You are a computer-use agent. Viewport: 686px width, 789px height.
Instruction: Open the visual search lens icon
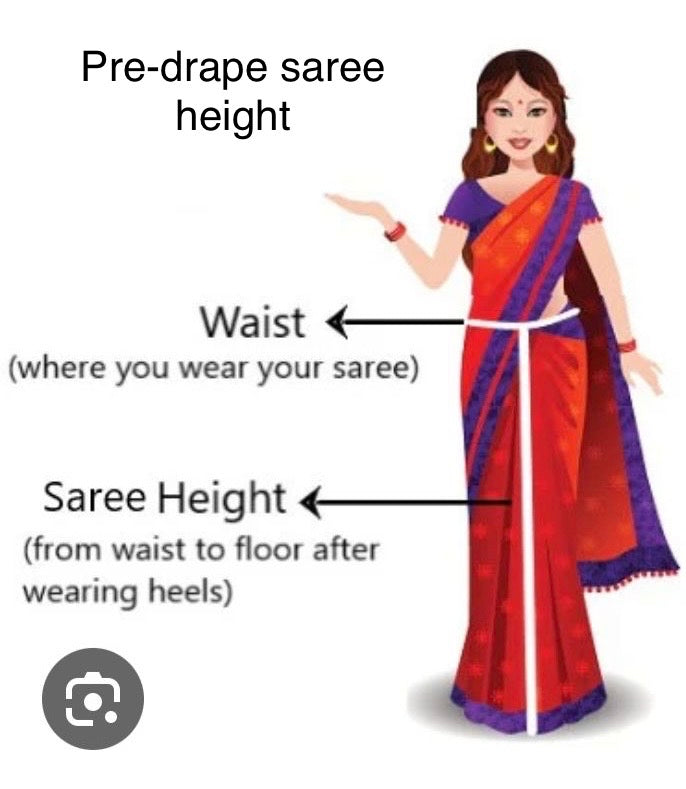point(93,698)
